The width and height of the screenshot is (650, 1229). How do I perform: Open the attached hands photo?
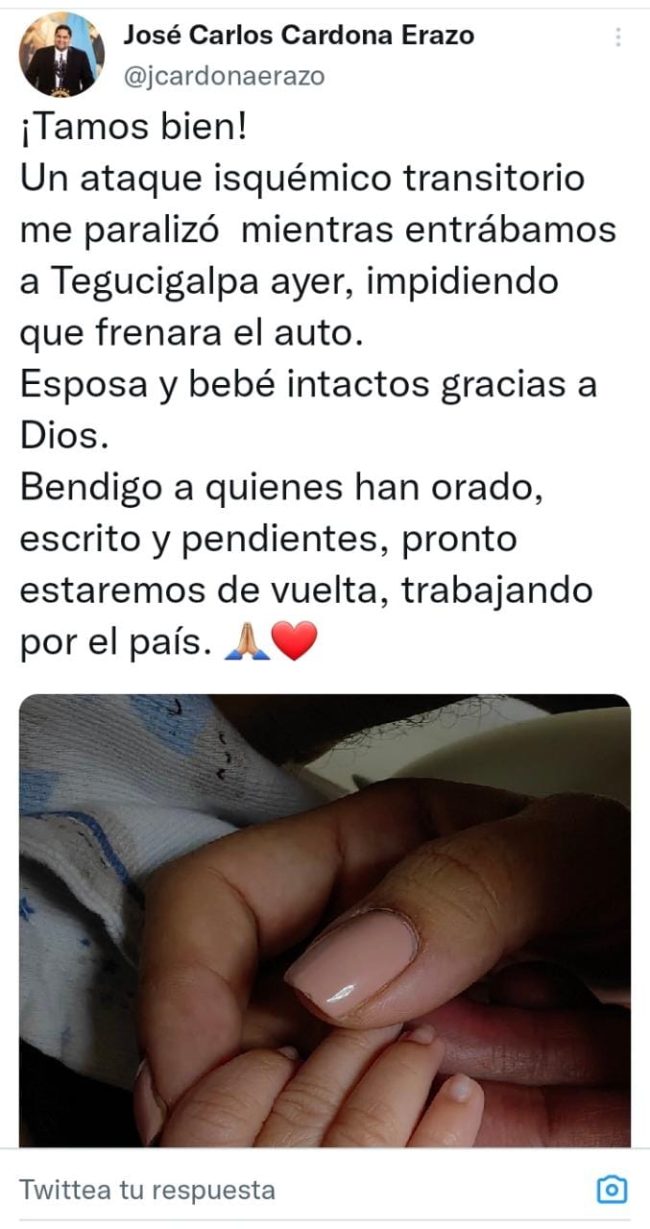point(325,920)
